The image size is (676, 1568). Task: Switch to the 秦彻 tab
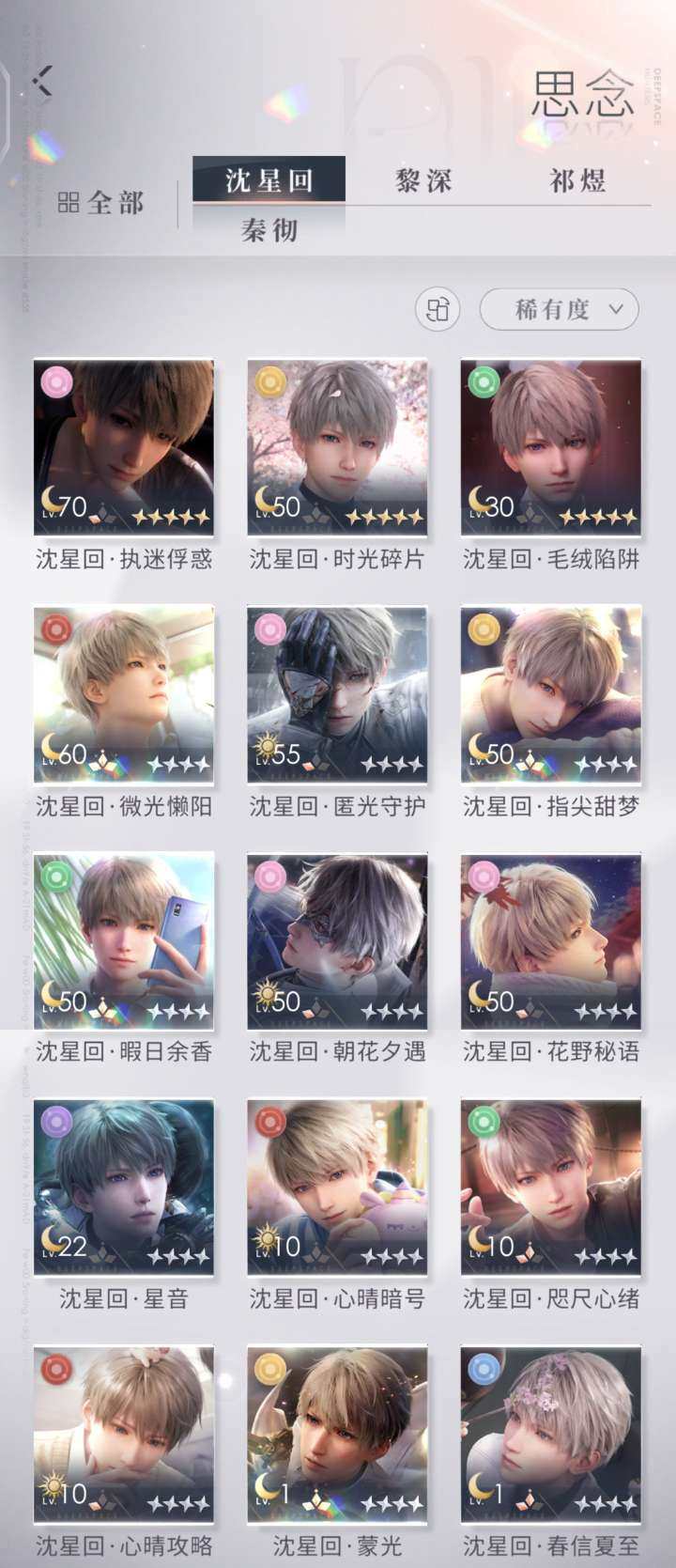[x=269, y=230]
